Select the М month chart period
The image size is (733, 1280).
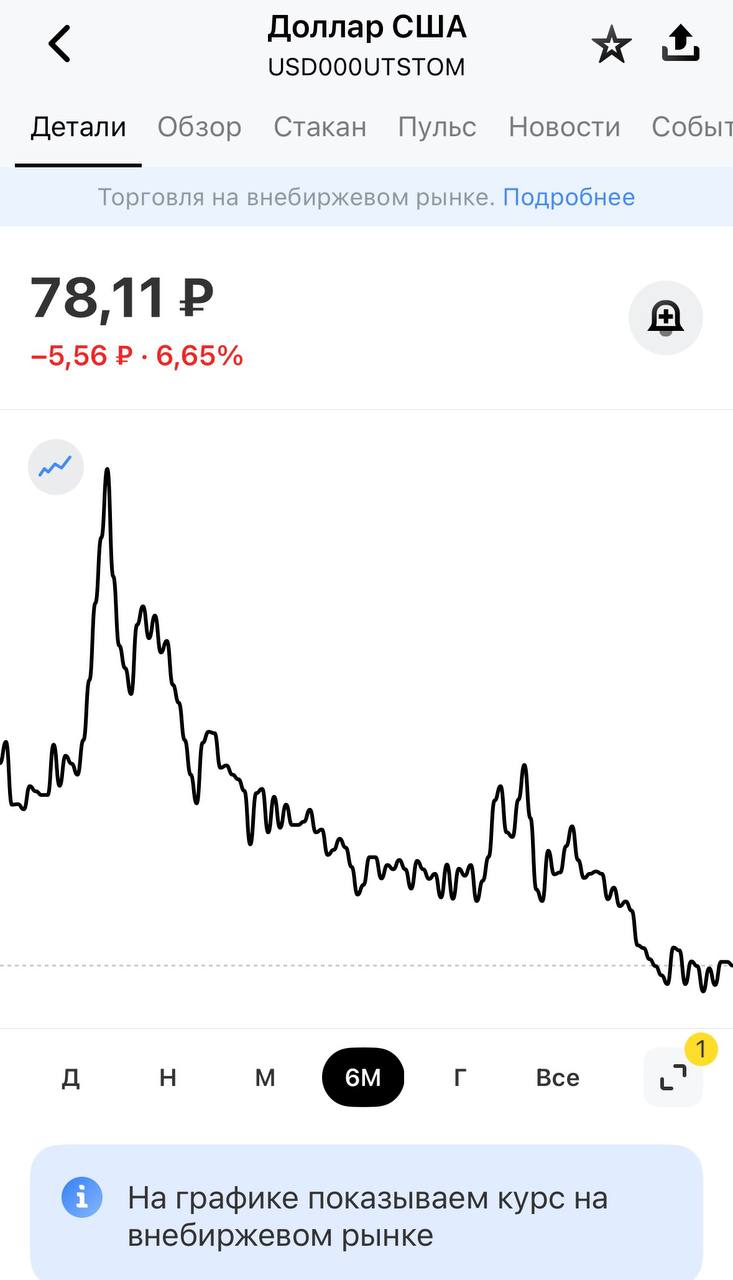[x=265, y=1077]
